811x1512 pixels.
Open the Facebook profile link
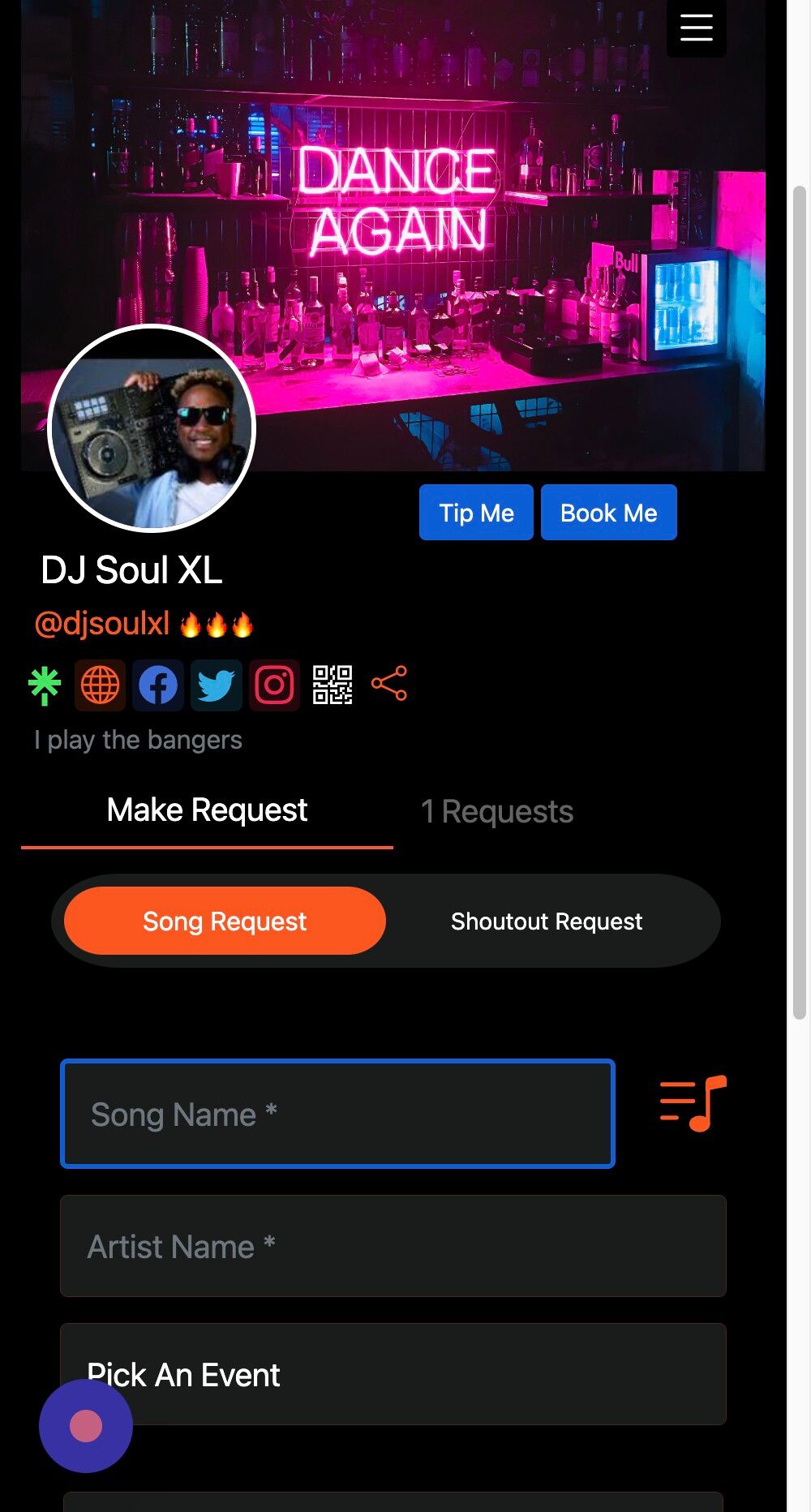click(158, 685)
